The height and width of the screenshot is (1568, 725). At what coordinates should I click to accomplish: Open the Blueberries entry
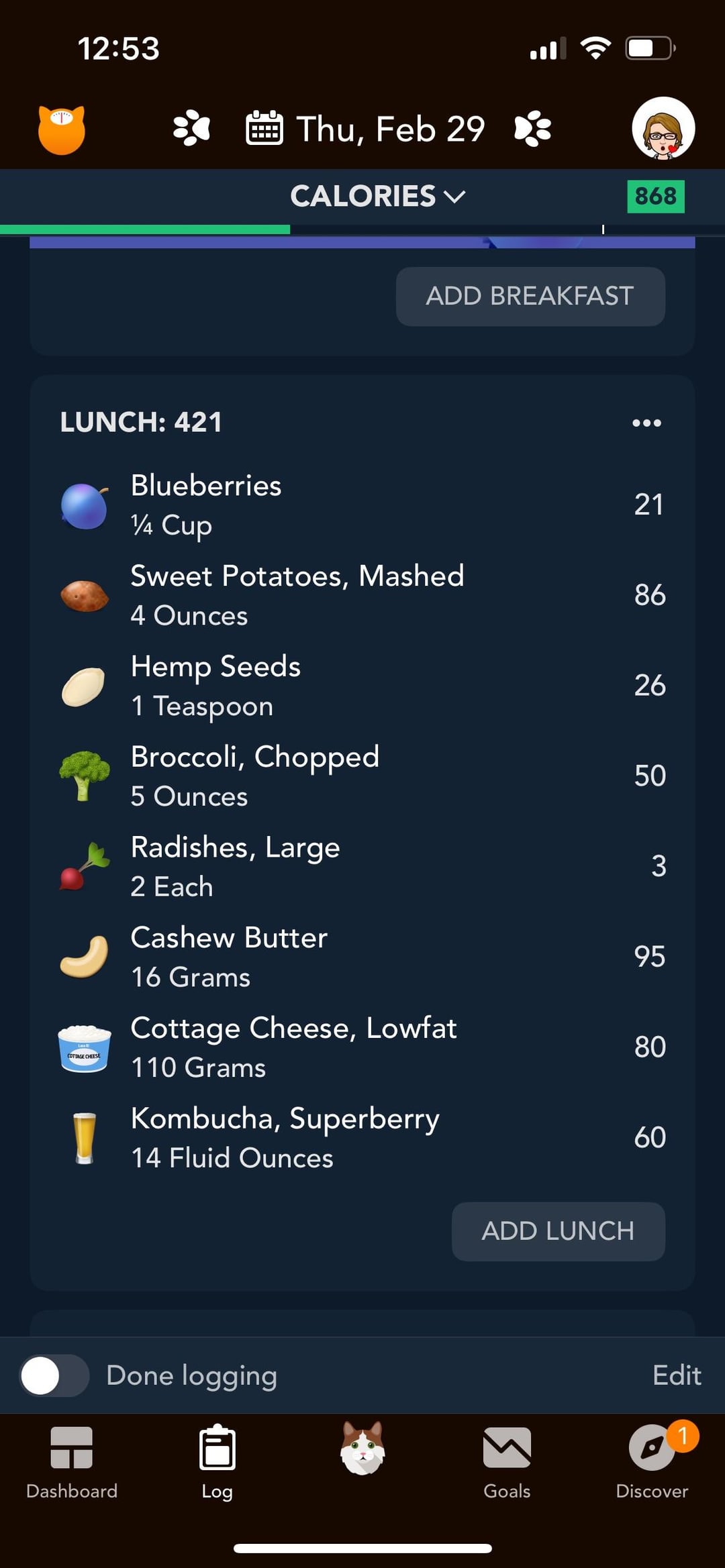click(362, 505)
